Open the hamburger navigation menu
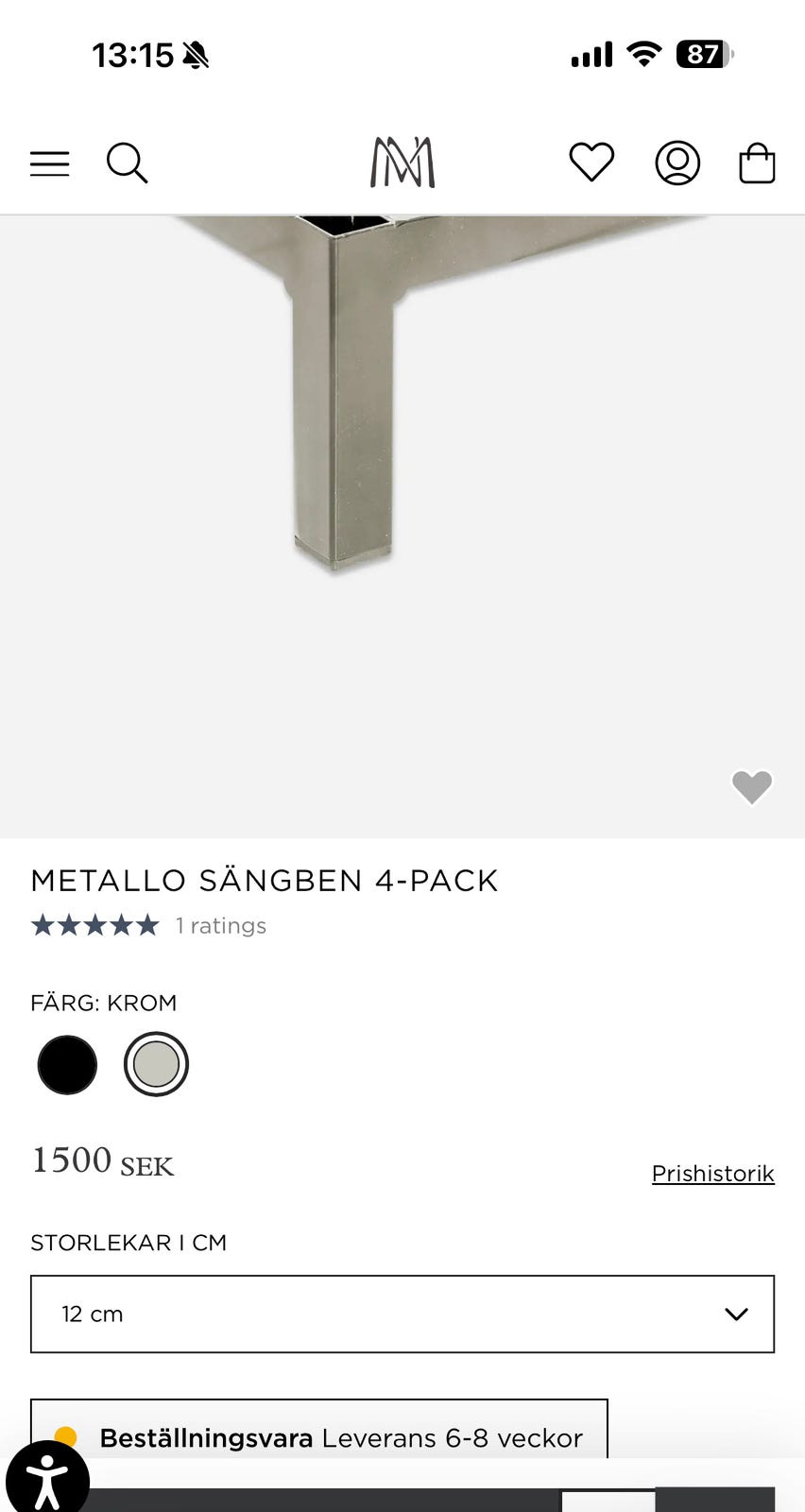The height and width of the screenshot is (1512, 805). (49, 163)
